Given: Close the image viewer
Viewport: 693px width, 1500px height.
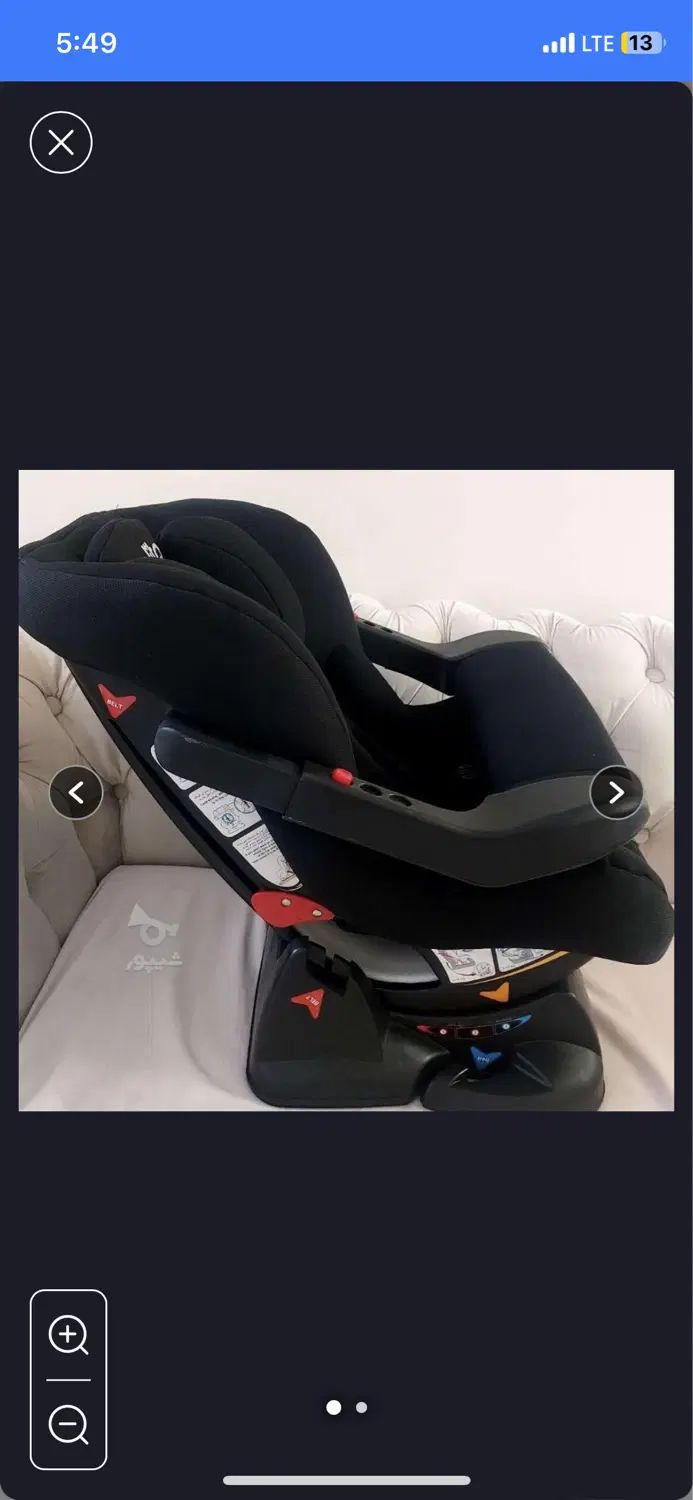Looking at the screenshot, I should coord(61,143).
